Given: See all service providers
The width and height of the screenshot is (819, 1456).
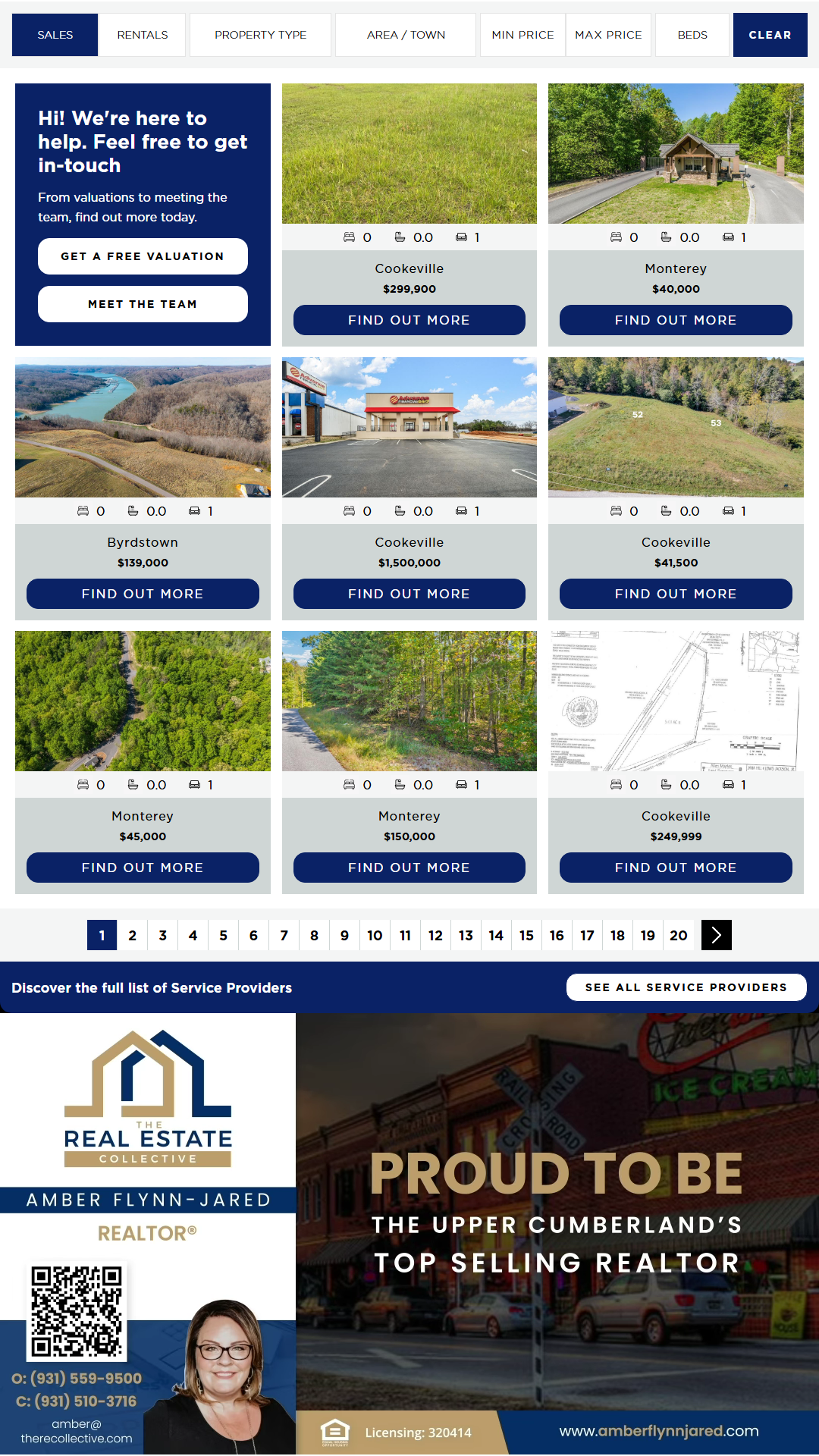Looking at the screenshot, I should (x=686, y=987).
